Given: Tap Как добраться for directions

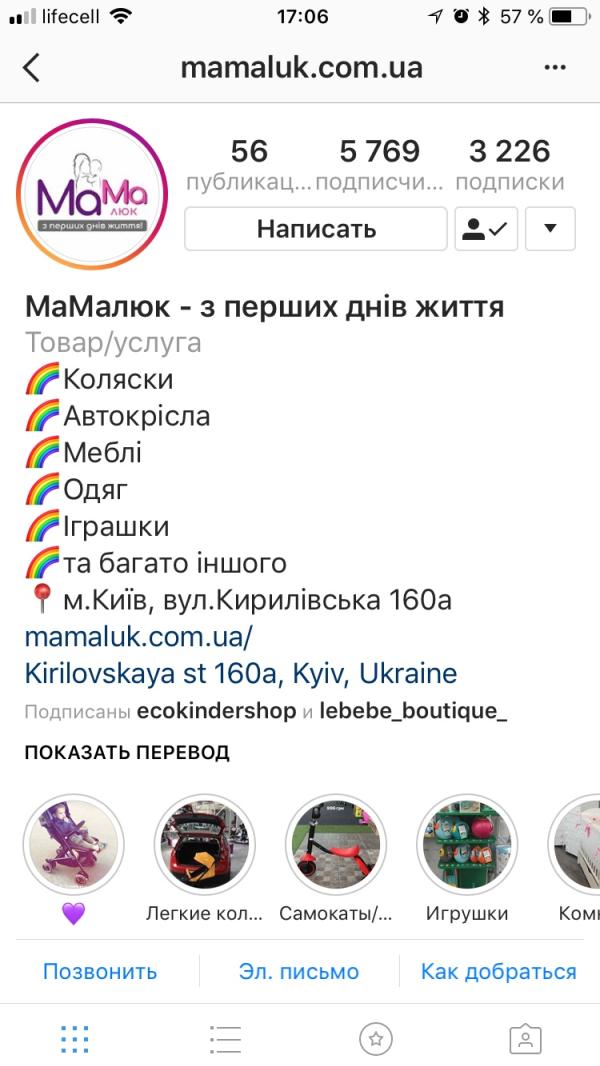Looking at the screenshot, I should (498, 971).
